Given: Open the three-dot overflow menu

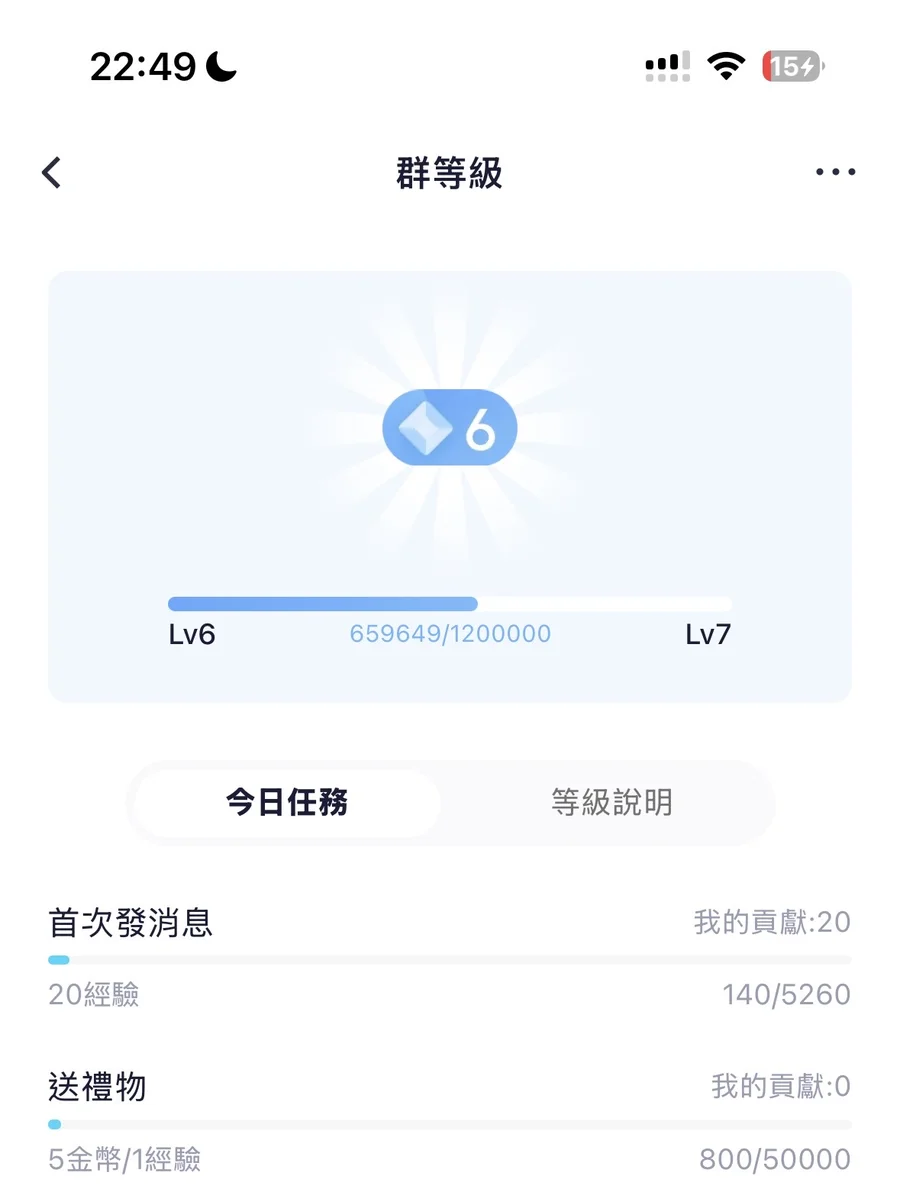Looking at the screenshot, I should point(835,173).
